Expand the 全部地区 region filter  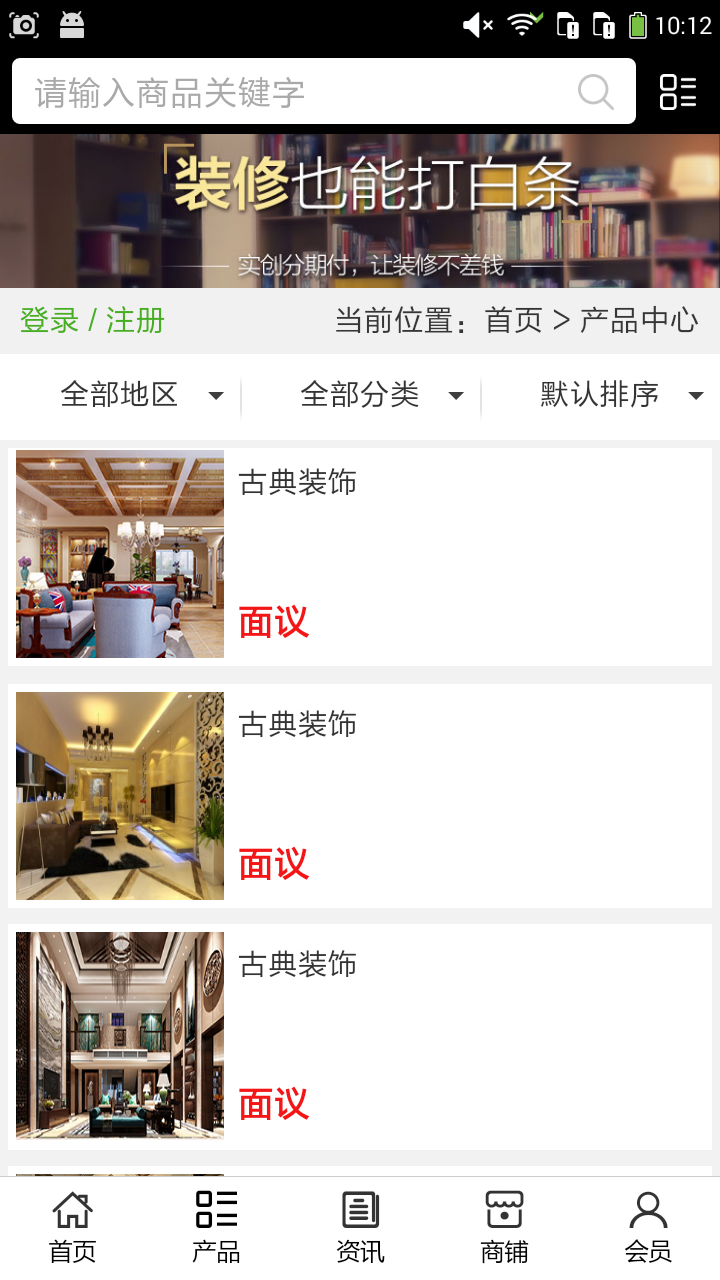pyautogui.click(x=140, y=395)
